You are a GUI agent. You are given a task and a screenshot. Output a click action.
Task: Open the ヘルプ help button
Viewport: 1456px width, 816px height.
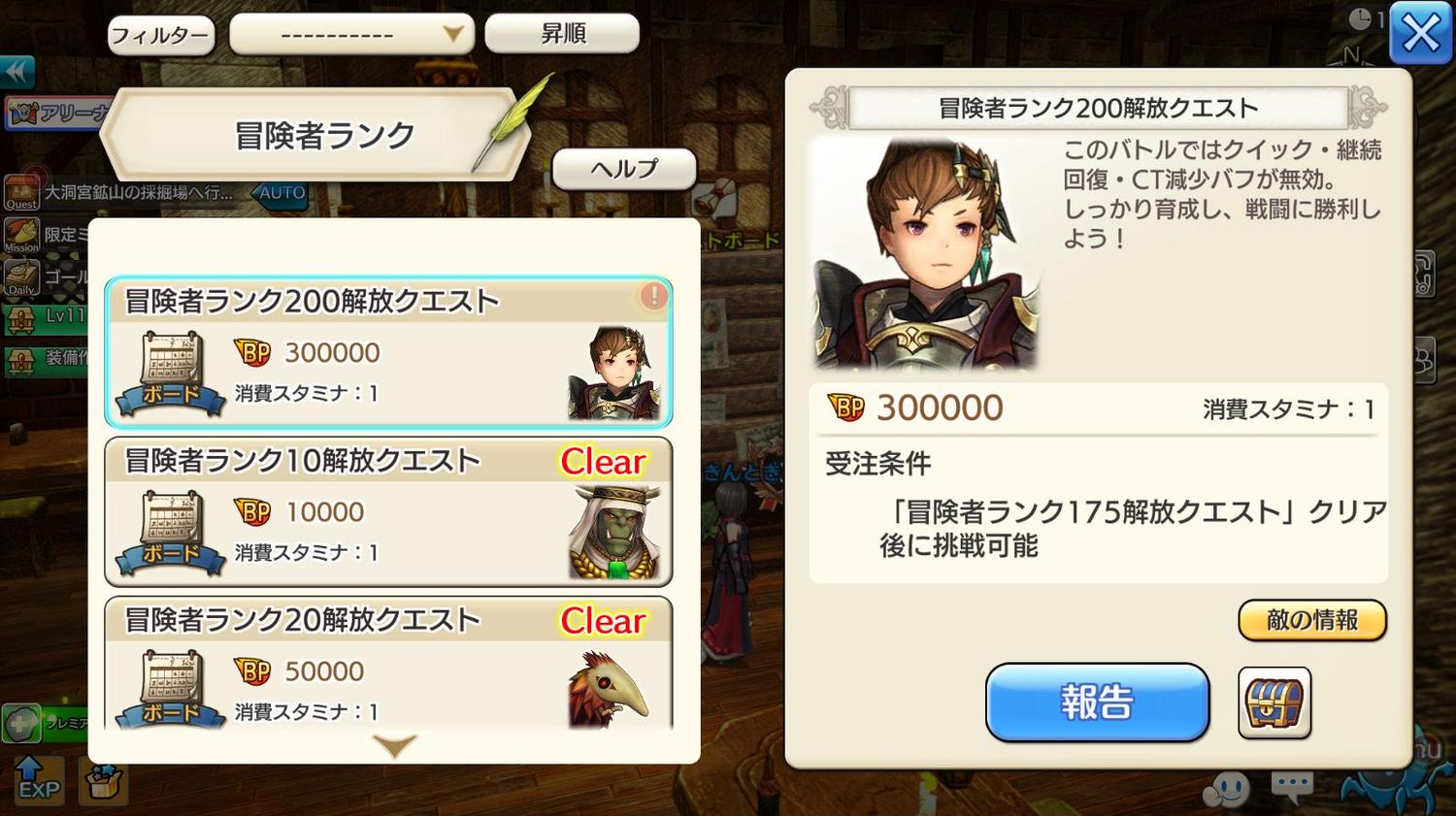pyautogui.click(x=624, y=169)
